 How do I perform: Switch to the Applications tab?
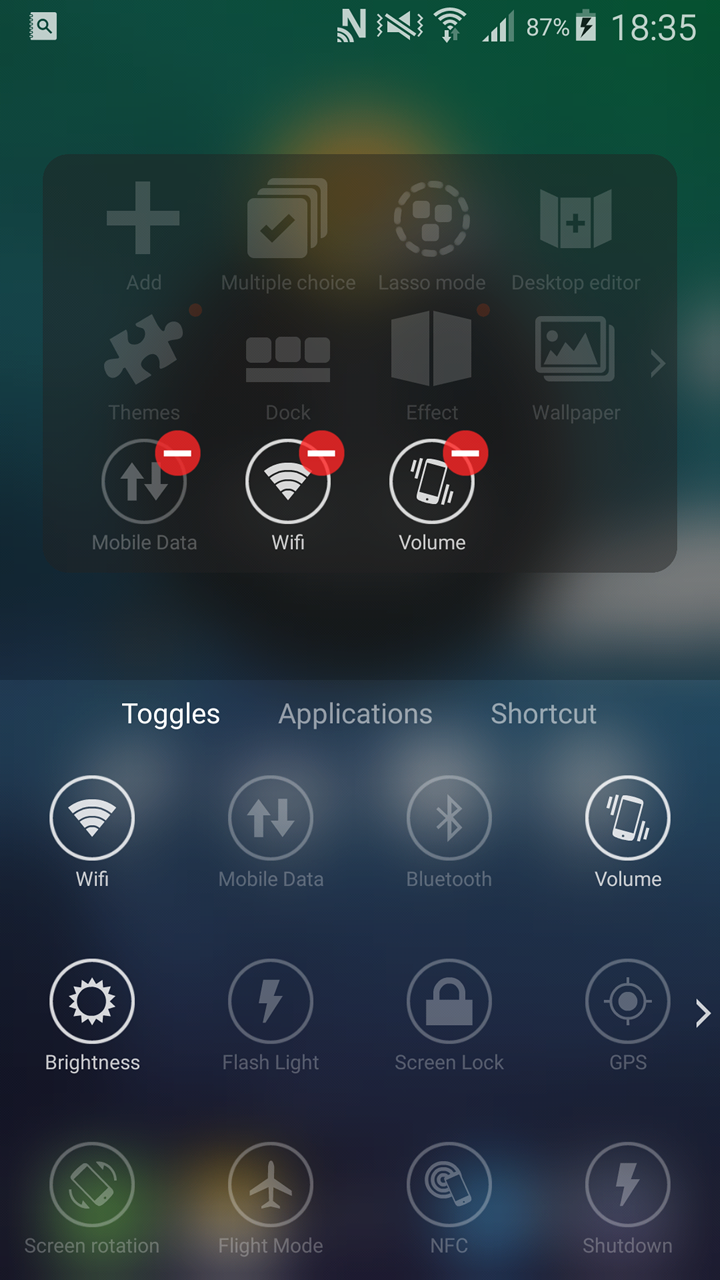click(355, 713)
